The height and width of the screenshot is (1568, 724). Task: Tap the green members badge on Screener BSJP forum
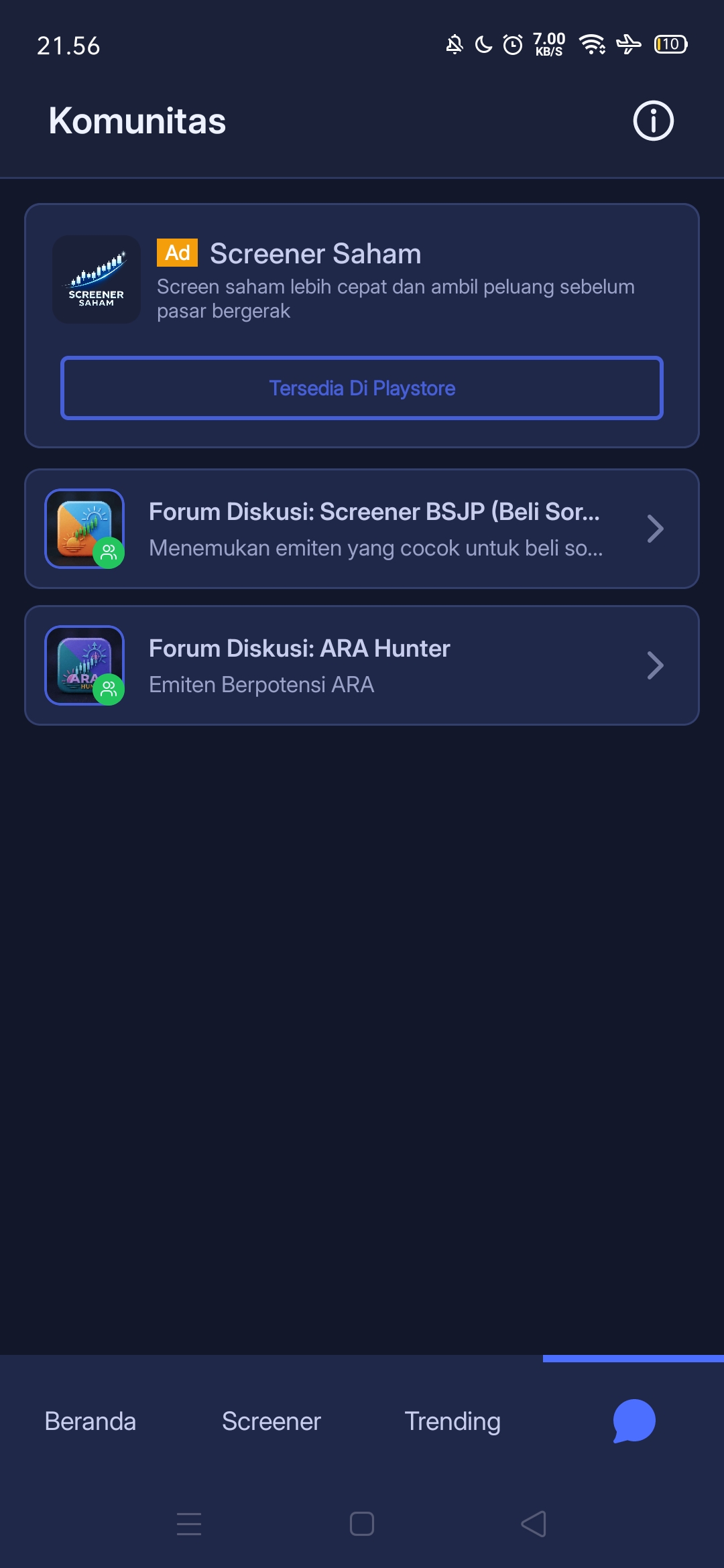[x=109, y=553]
